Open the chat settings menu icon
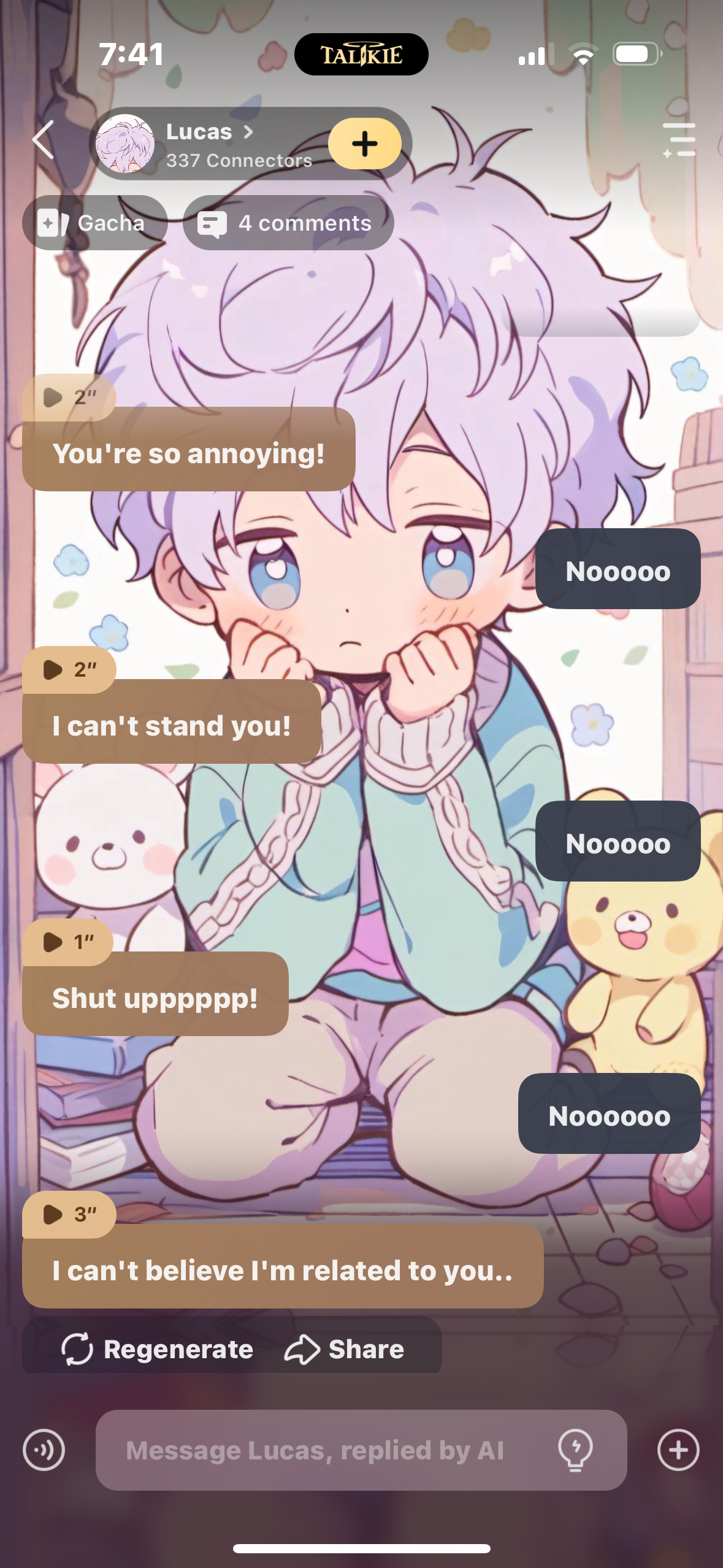Viewport: 723px width, 1568px height. [679, 140]
